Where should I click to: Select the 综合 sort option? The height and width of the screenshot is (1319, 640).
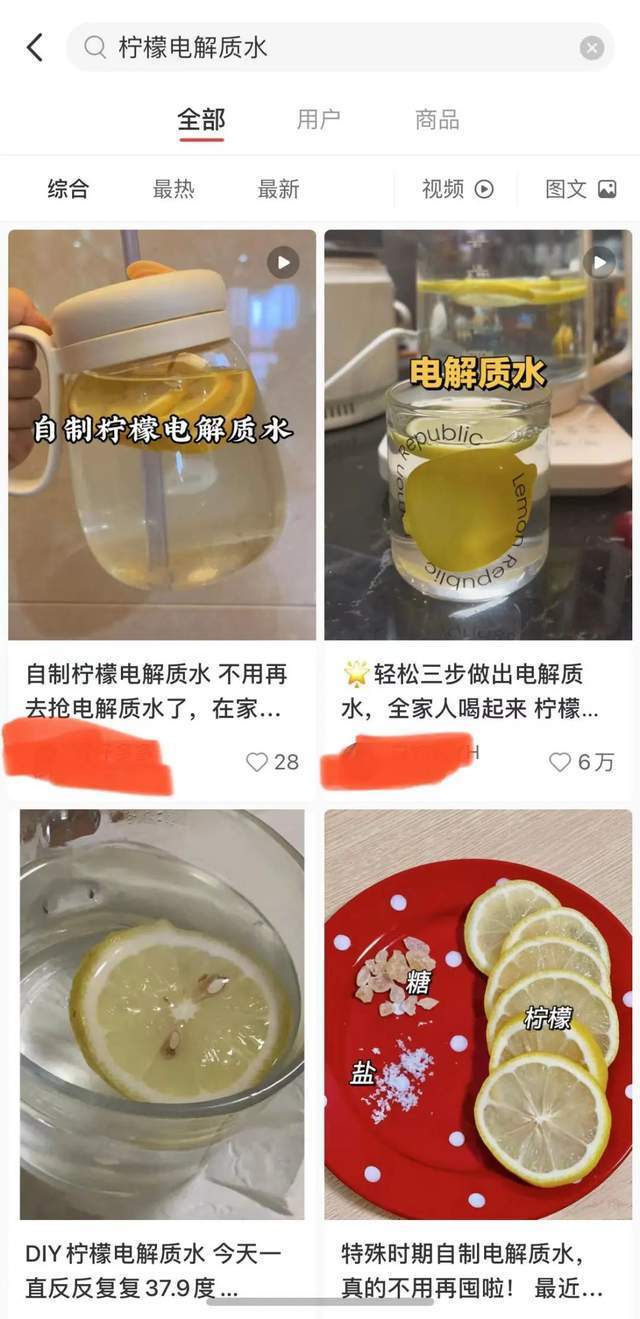(x=68, y=189)
